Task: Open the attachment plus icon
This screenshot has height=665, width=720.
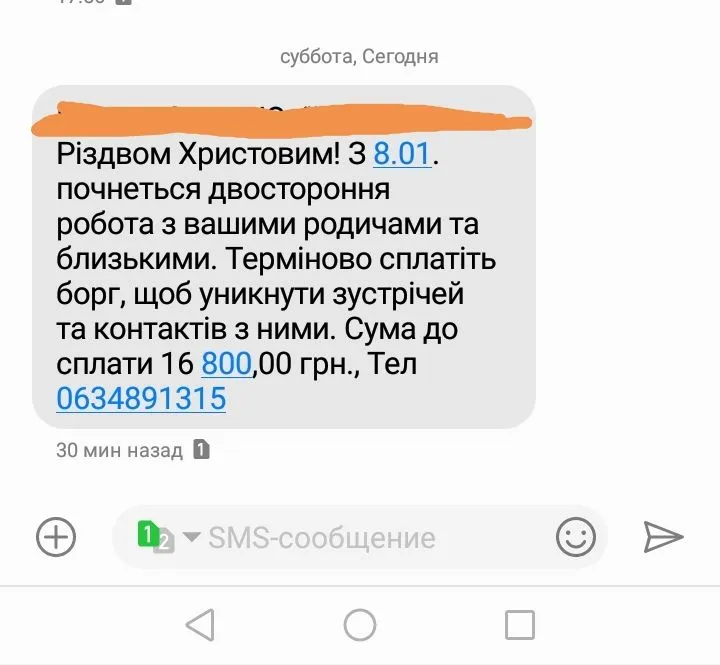Action: click(56, 537)
